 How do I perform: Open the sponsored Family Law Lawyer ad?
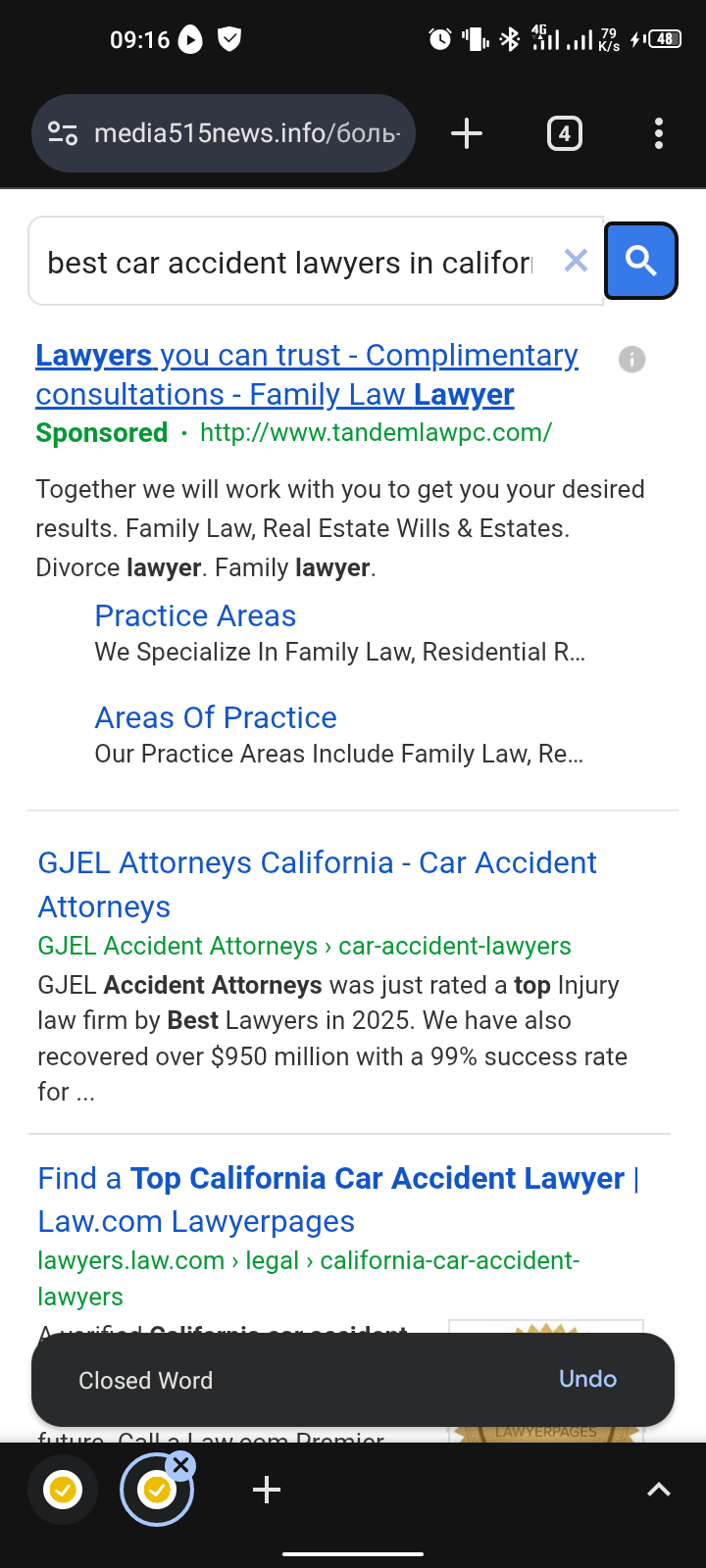306,374
